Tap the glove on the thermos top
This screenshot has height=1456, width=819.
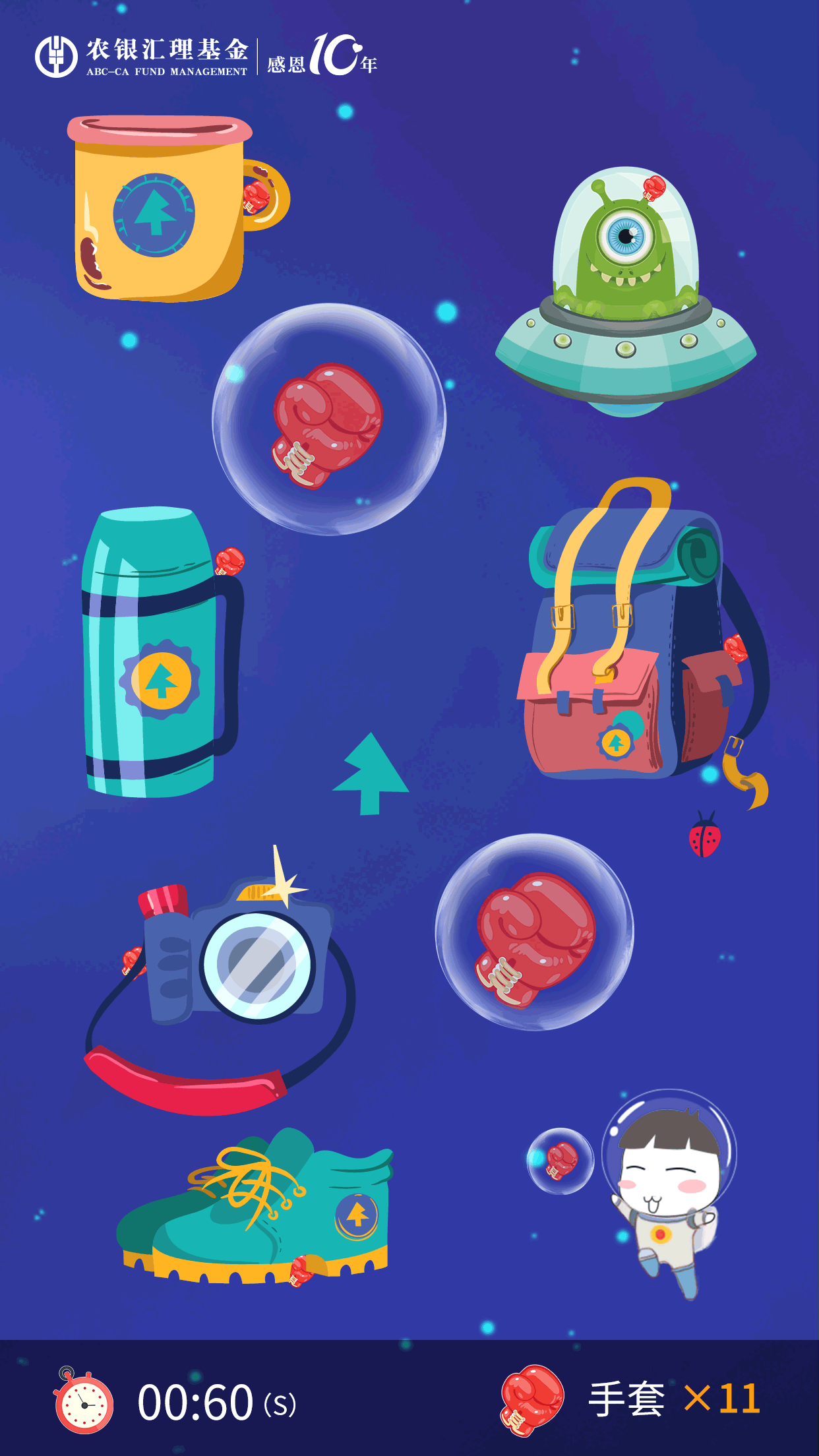point(229,561)
